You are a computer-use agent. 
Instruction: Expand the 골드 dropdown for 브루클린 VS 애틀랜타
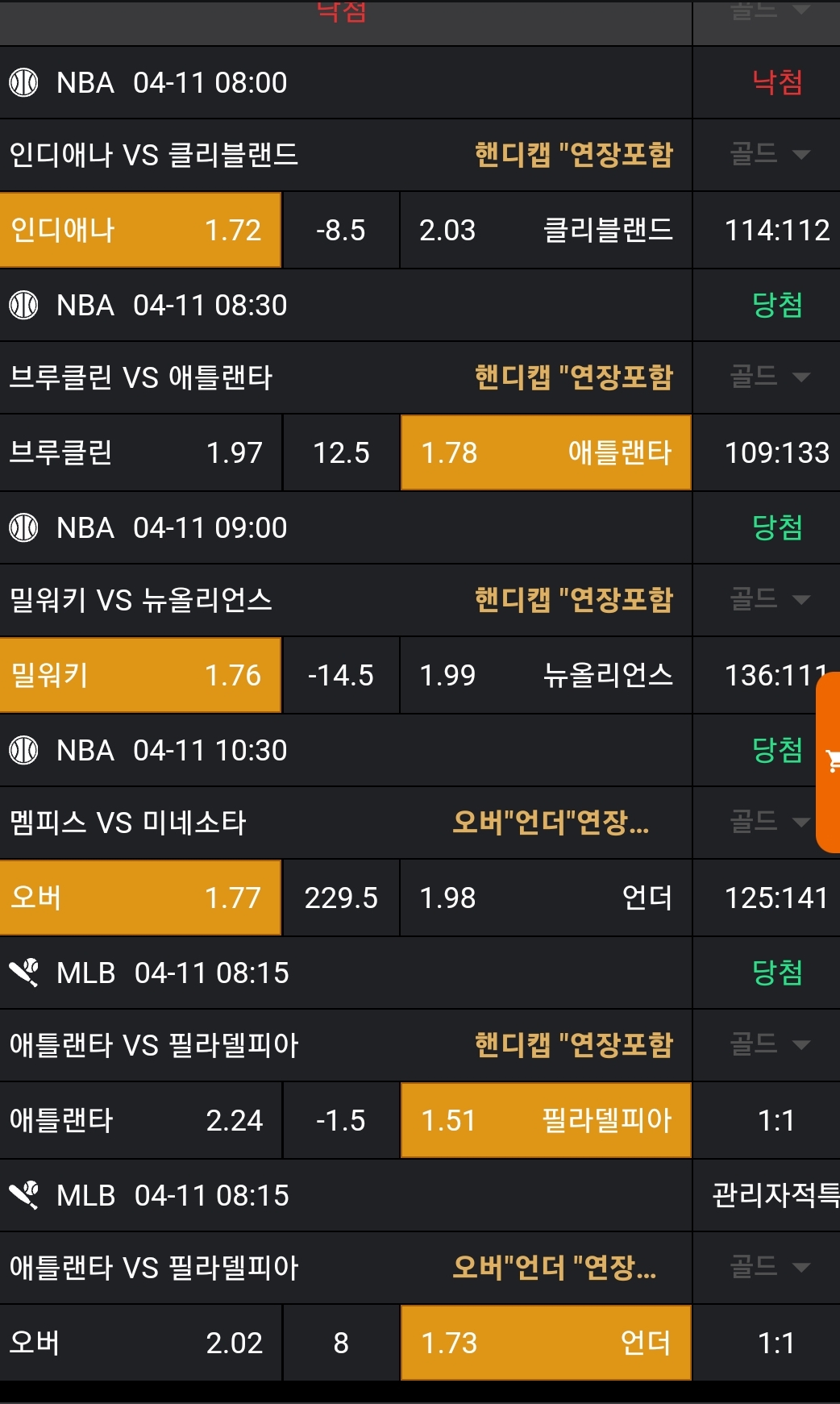768,377
